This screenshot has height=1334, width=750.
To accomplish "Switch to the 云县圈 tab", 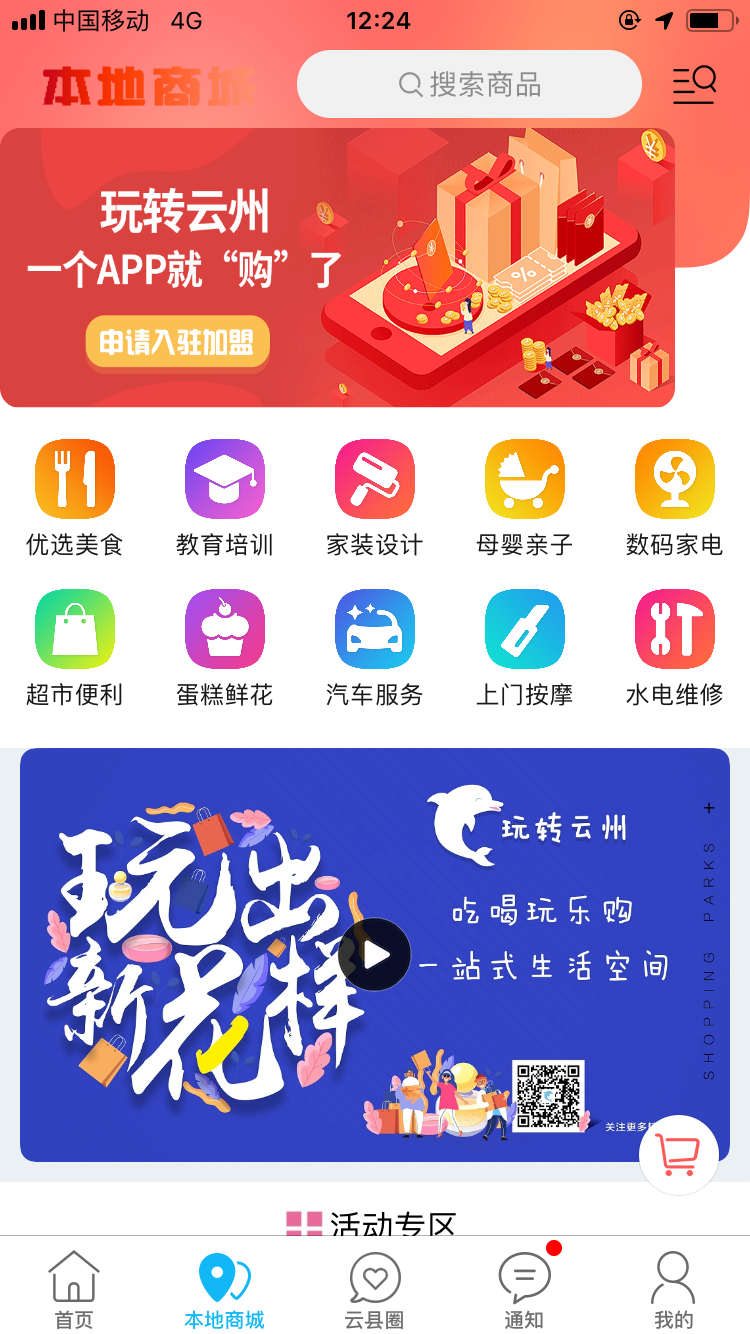I will click(375, 1288).
